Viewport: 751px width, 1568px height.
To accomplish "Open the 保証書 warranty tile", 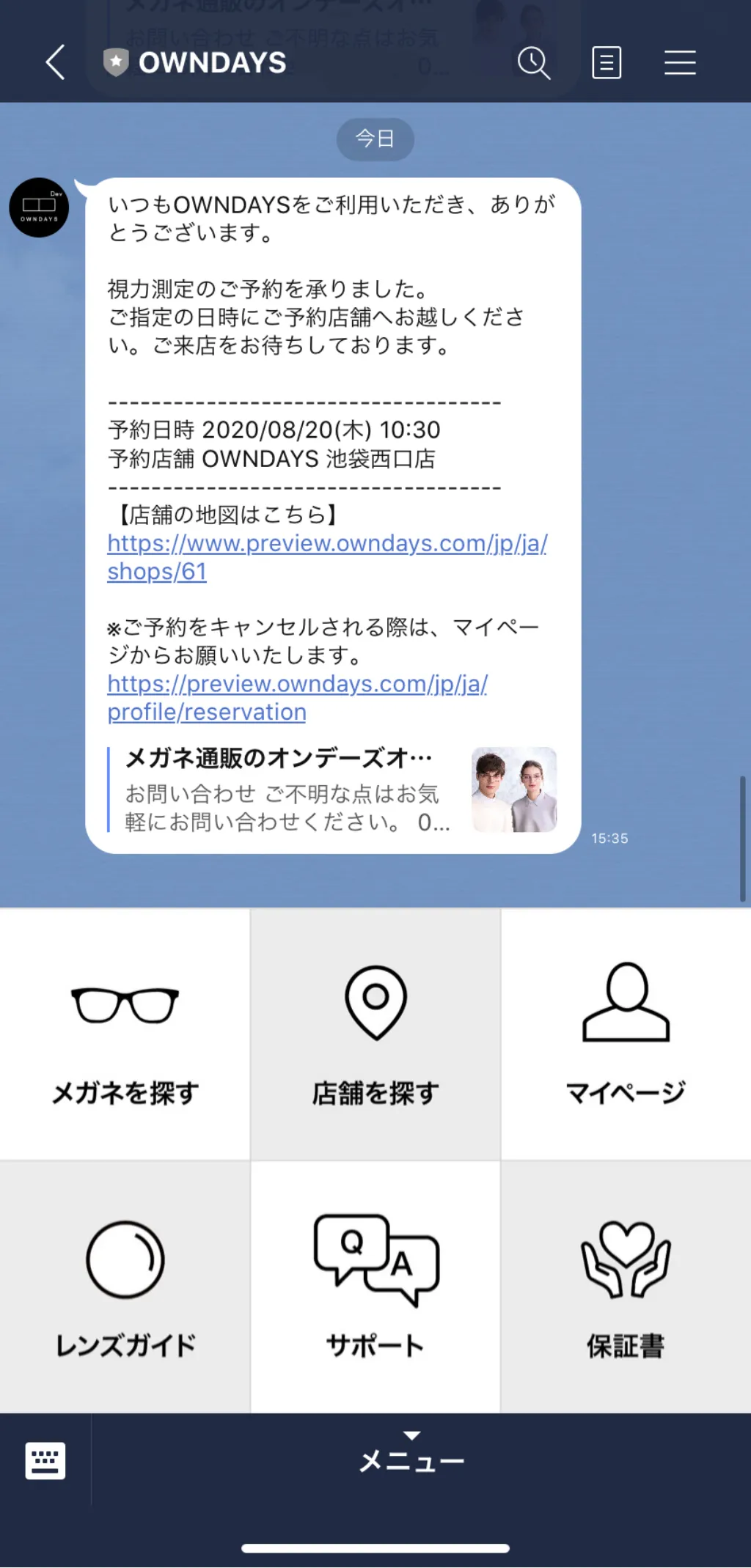I will pyautogui.click(x=626, y=1287).
